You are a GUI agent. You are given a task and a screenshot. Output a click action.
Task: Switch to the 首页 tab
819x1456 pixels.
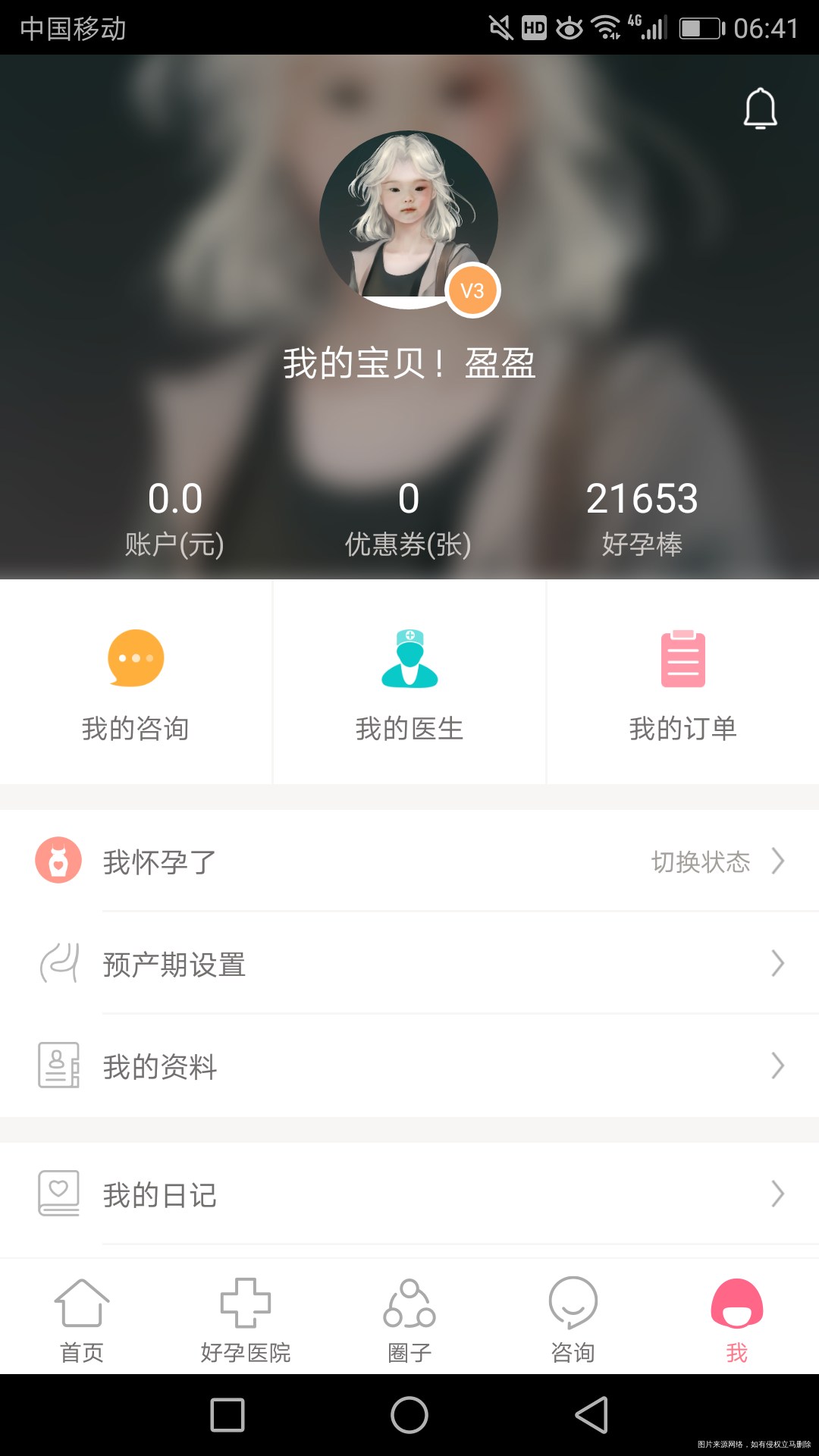point(82,1317)
